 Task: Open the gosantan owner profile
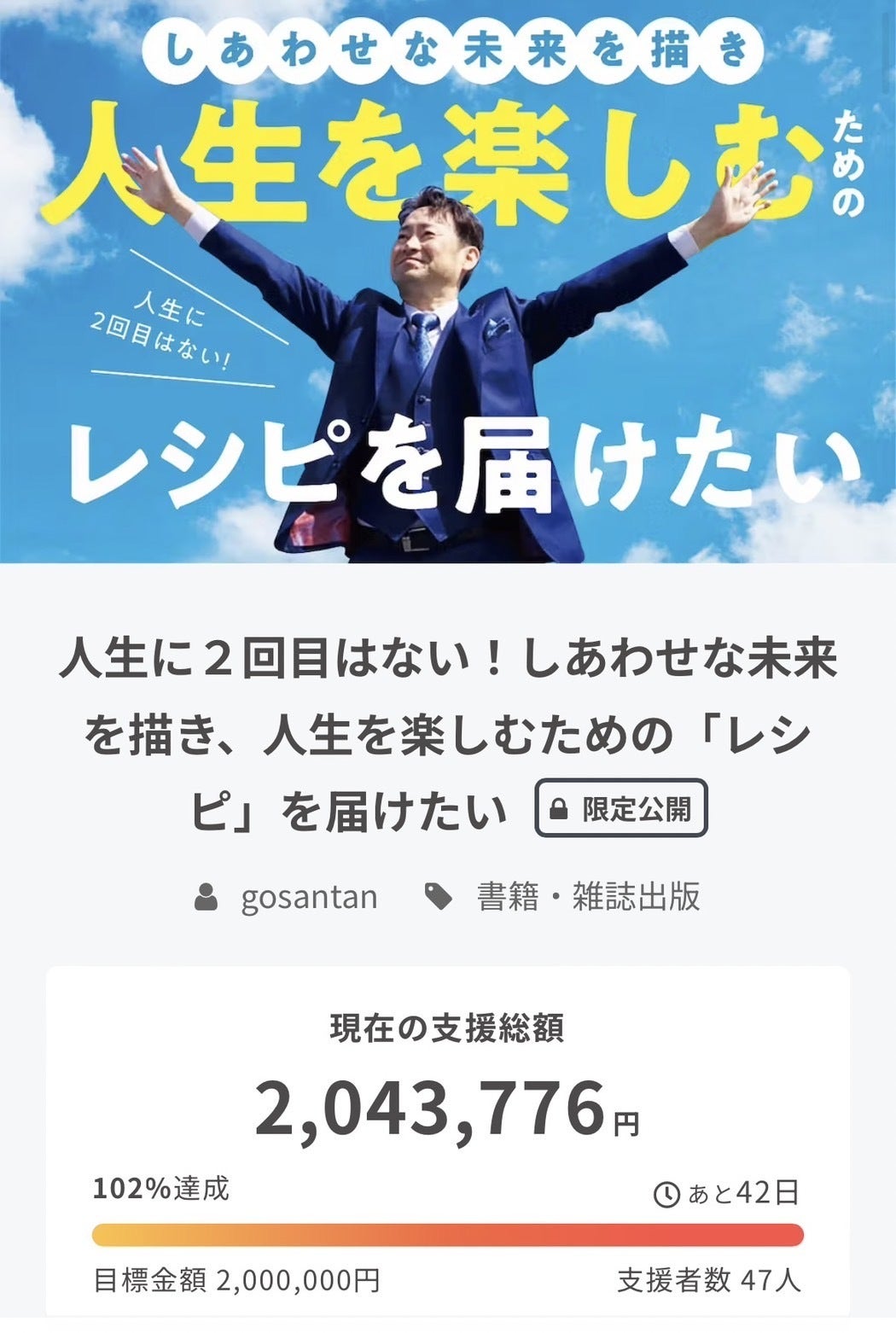pos(308,898)
